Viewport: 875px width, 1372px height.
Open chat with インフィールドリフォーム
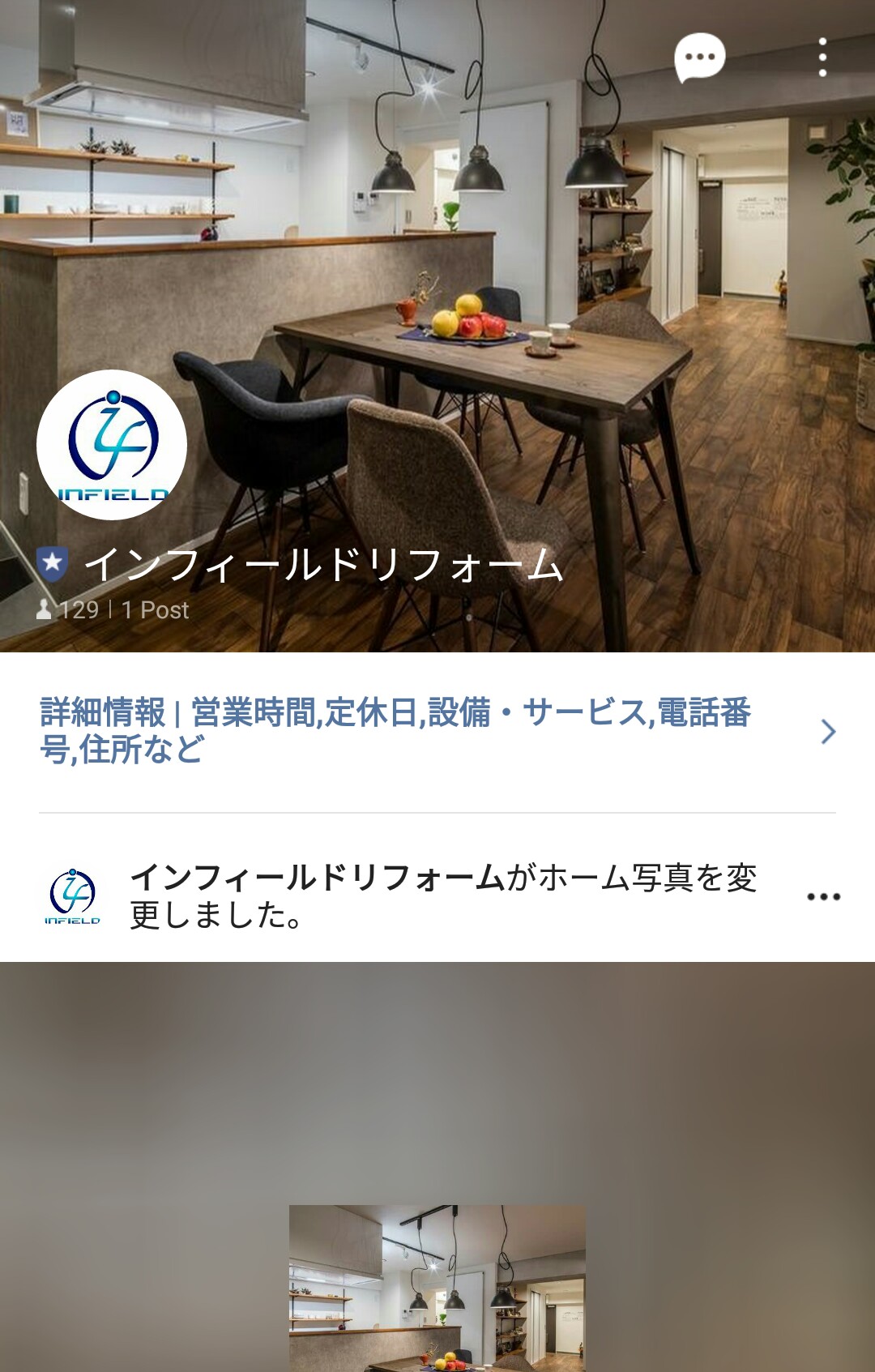699,58
